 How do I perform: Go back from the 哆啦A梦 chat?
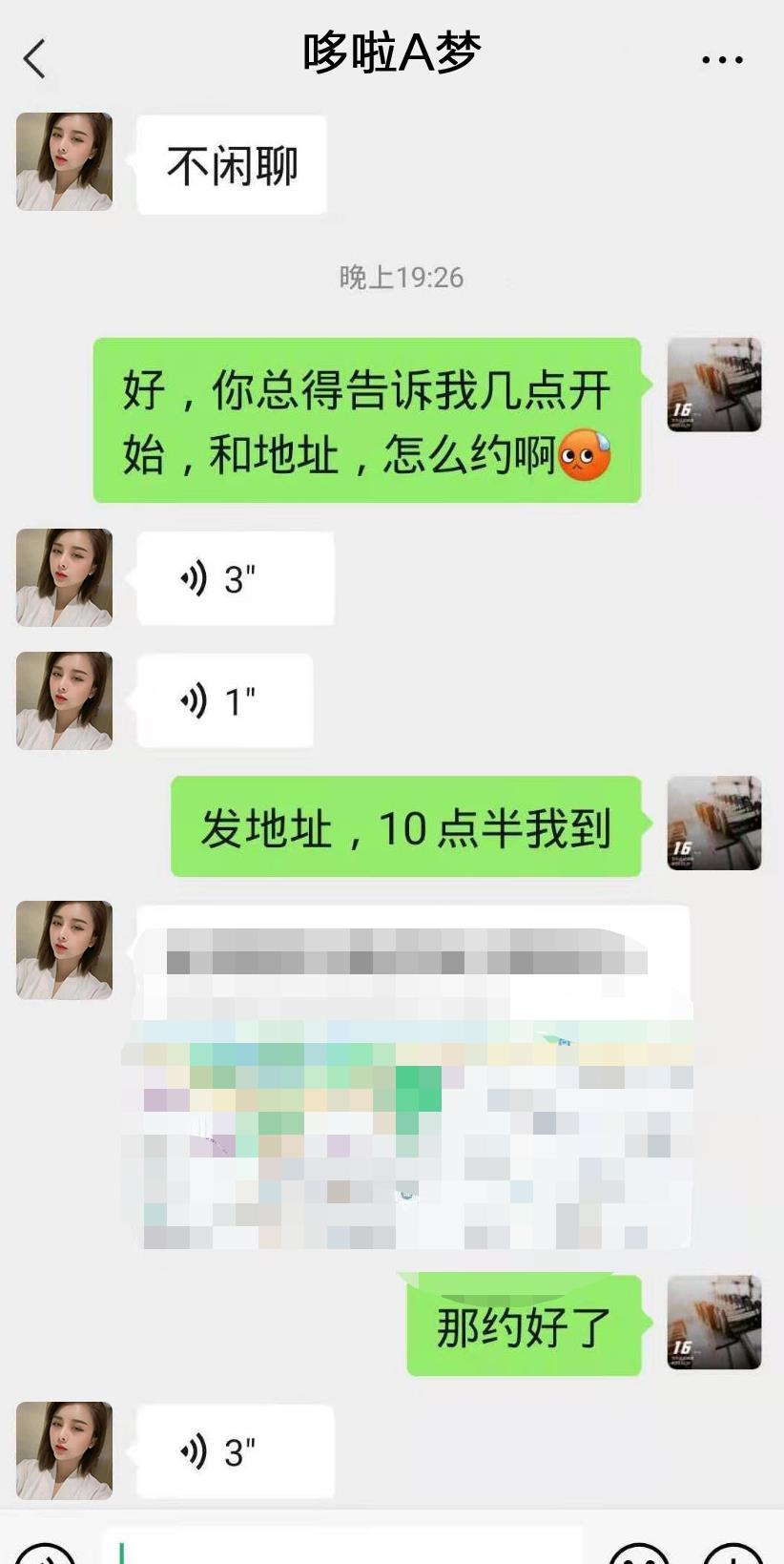coord(34,59)
